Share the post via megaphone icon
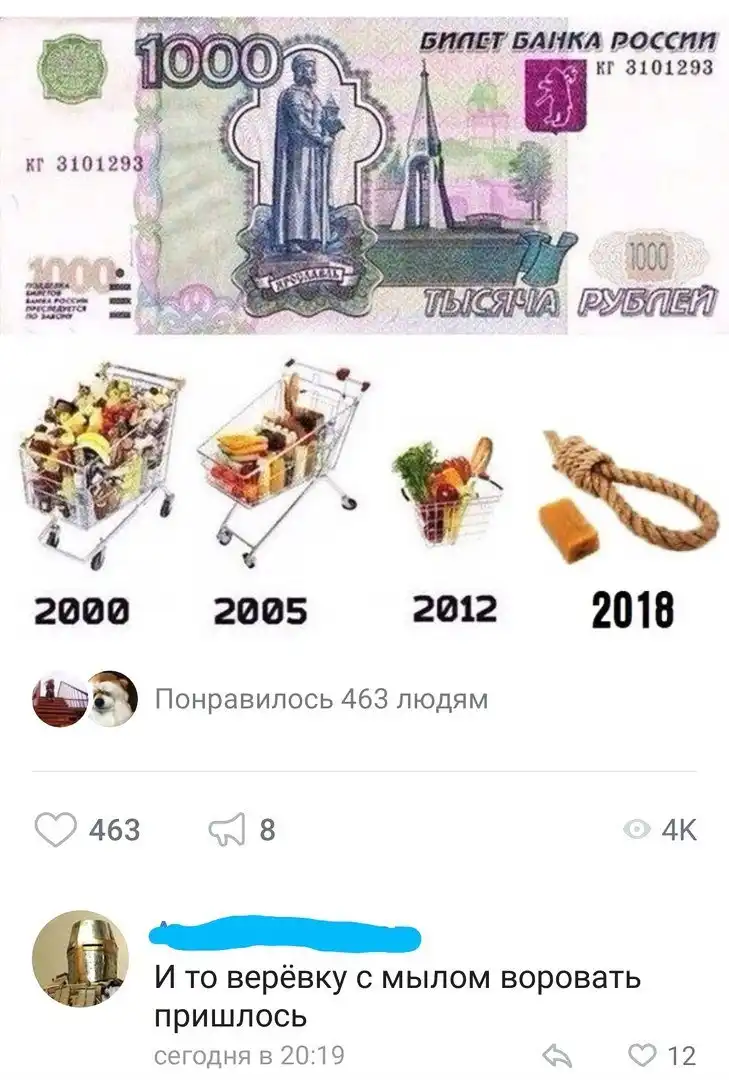This screenshot has width=729, height=1080. 229,829
